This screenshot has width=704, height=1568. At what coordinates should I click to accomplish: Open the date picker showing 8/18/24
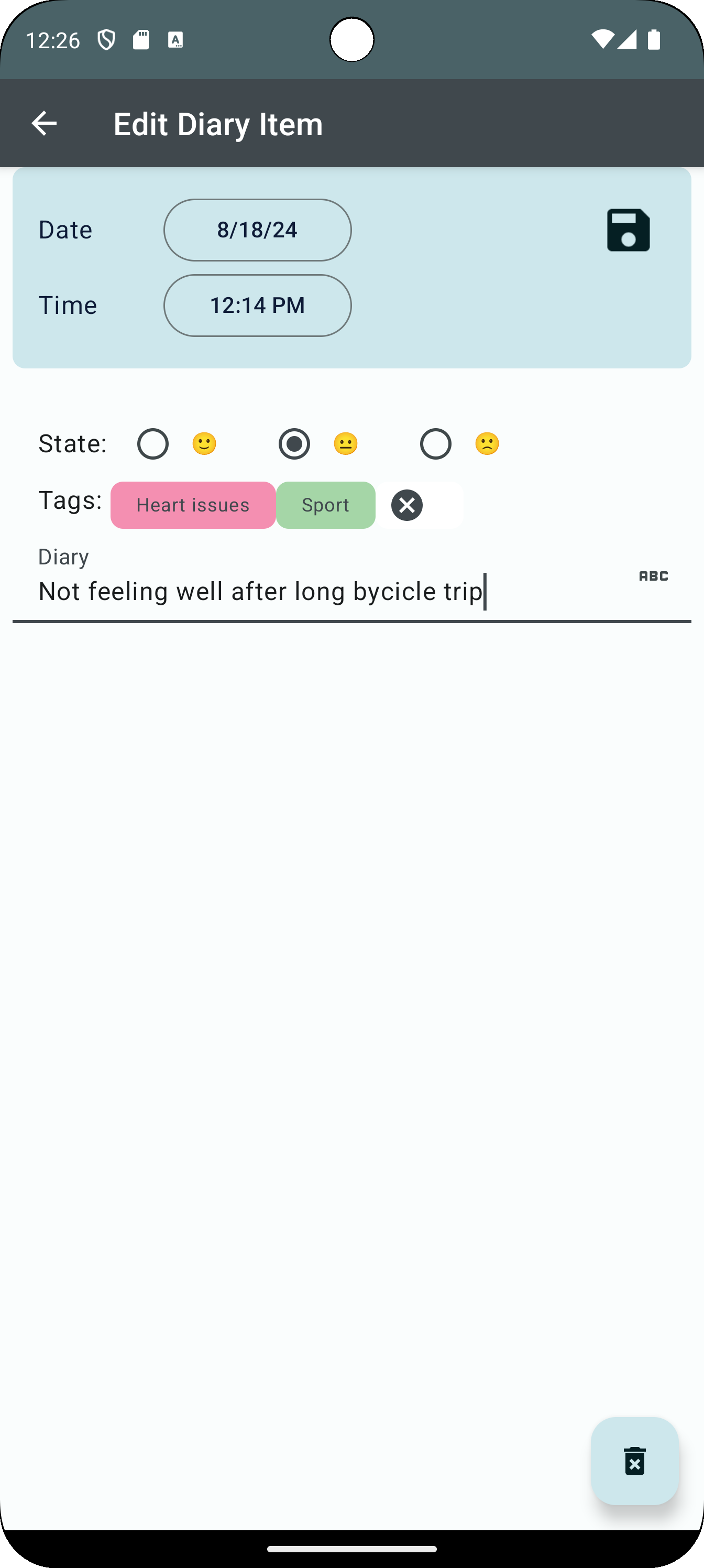tap(257, 230)
